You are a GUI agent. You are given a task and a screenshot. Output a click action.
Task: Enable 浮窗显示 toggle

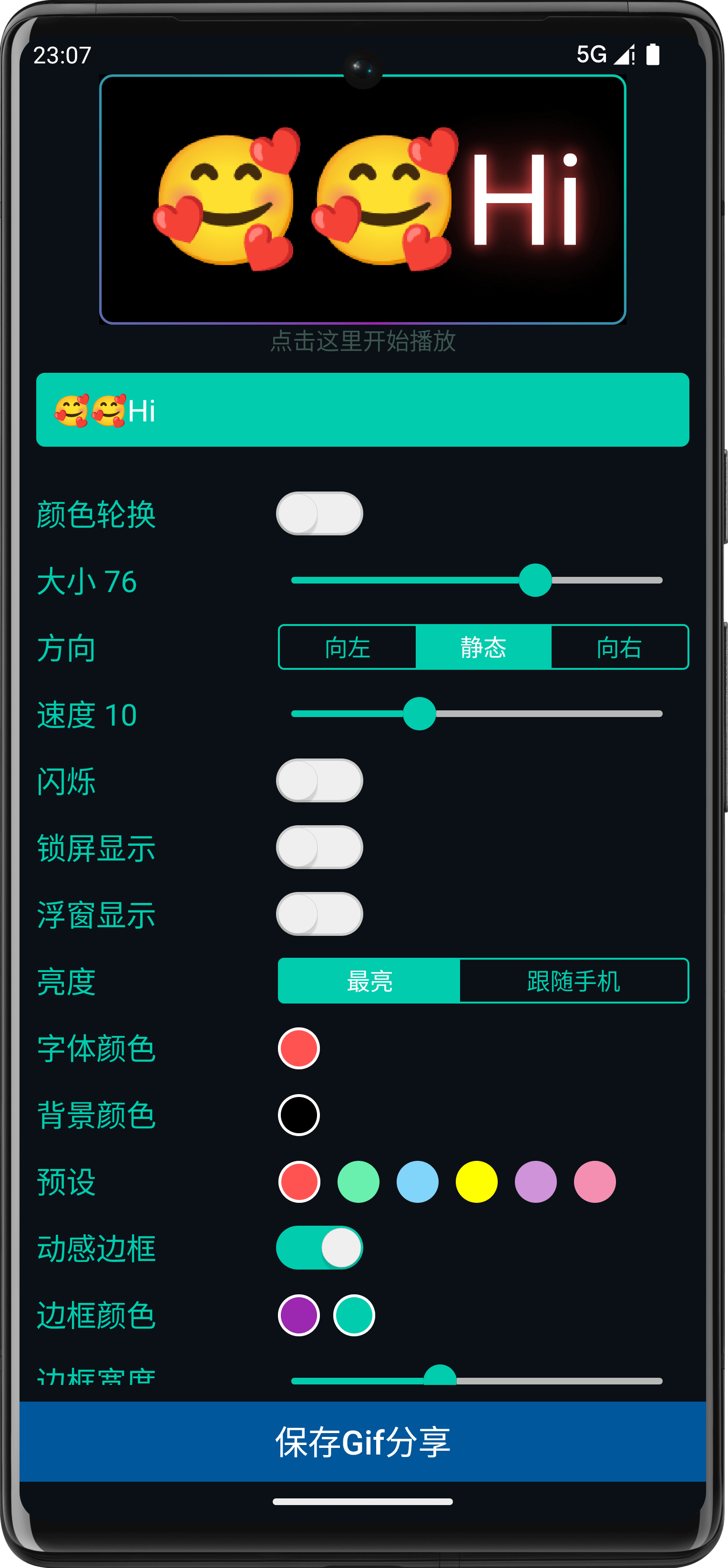319,913
